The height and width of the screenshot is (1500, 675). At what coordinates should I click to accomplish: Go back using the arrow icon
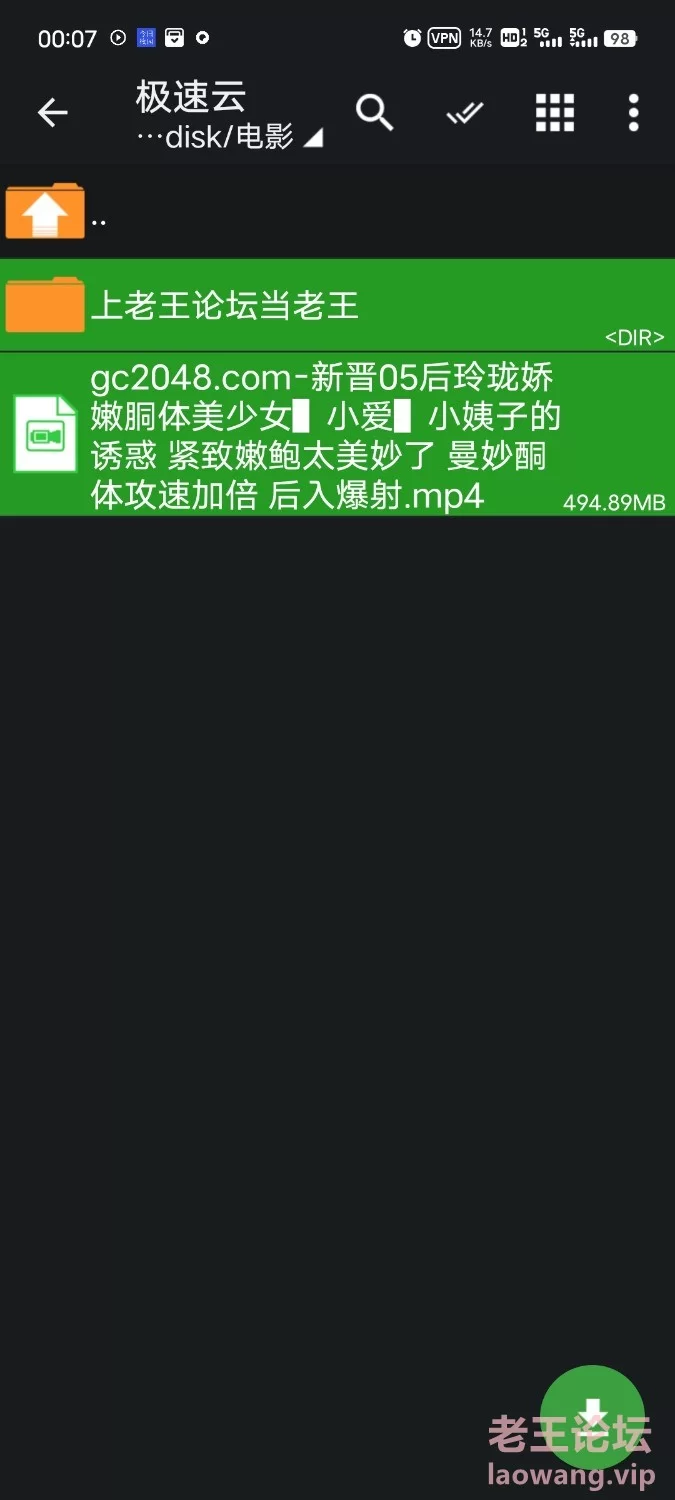pyautogui.click(x=52, y=113)
